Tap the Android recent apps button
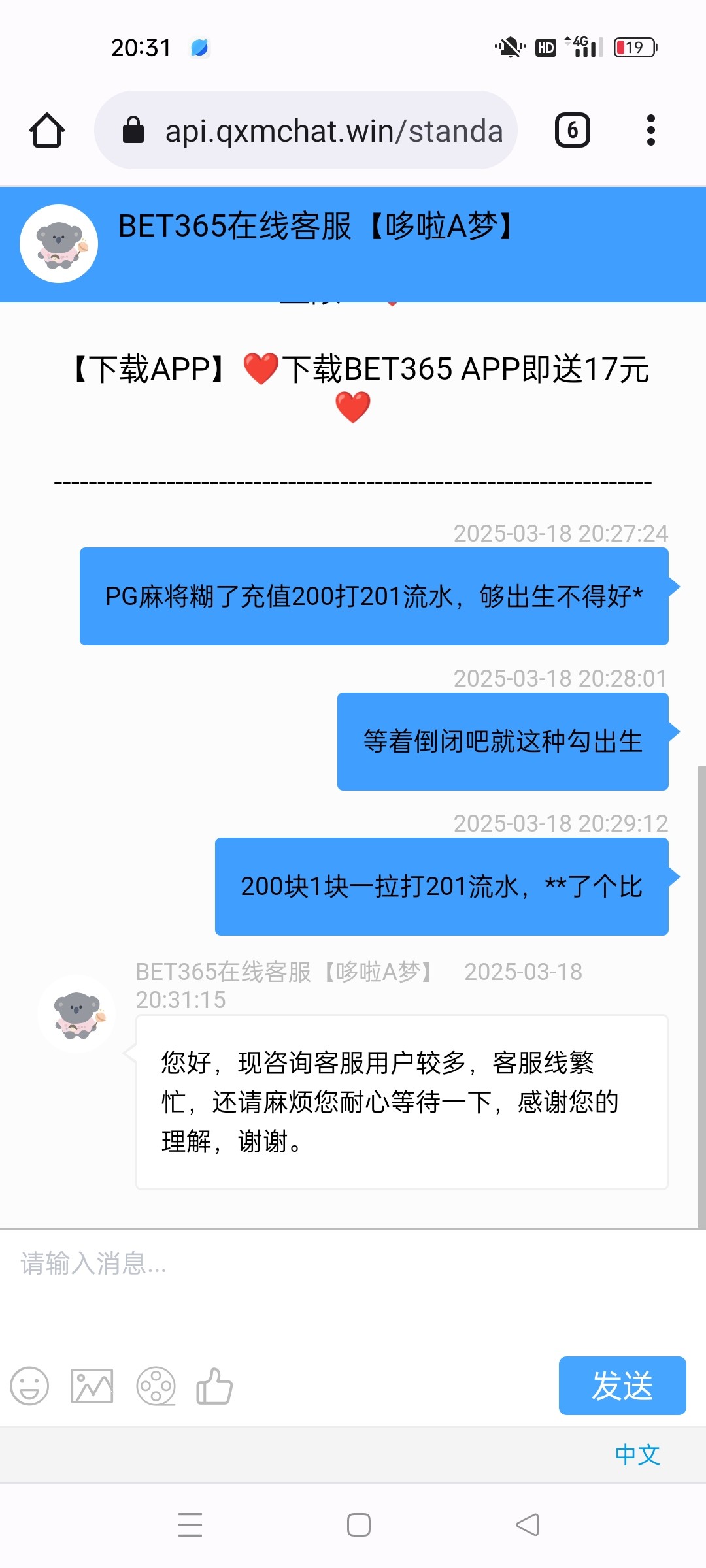The image size is (706, 1568). 189,1524
